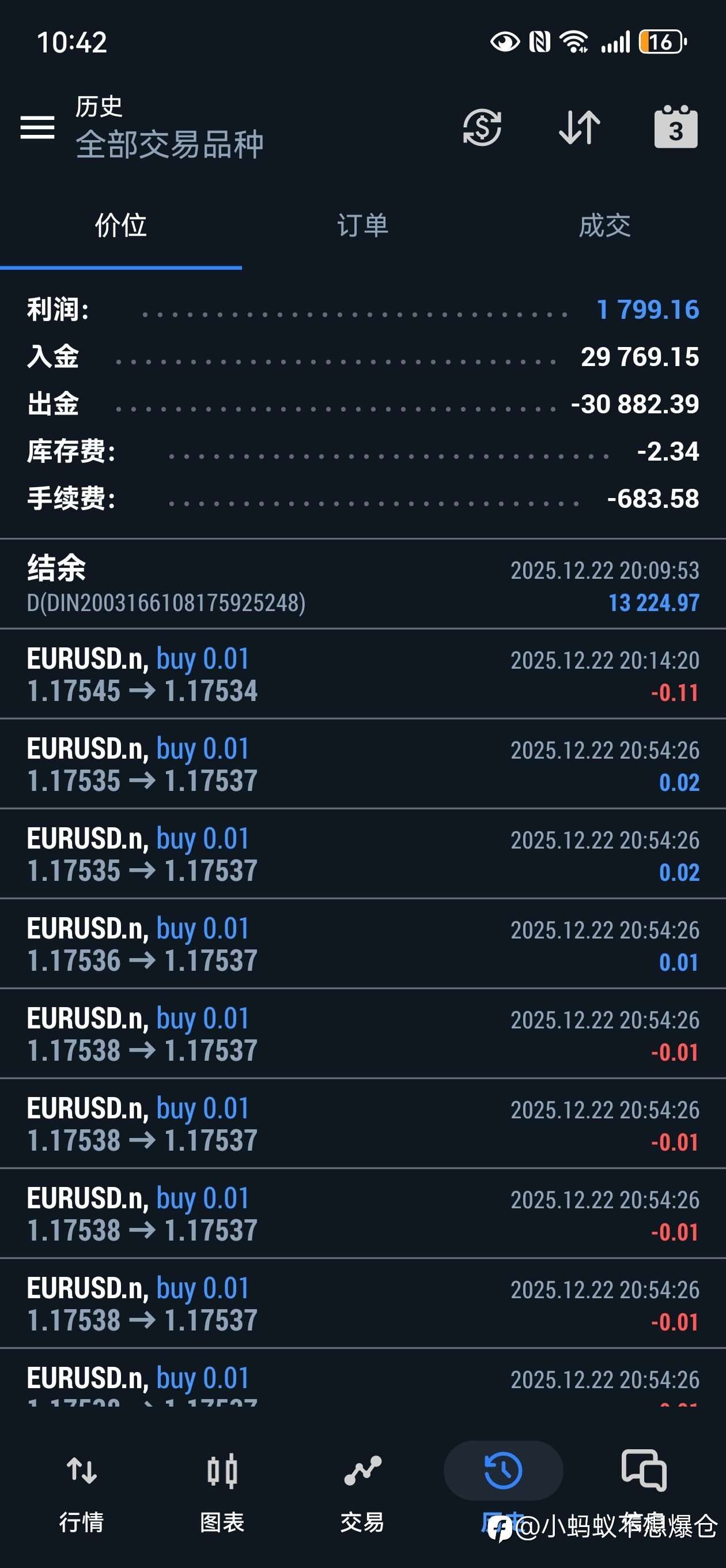Expand the 结余 balance entry details
Image resolution: width=726 pixels, height=1568 pixels.
click(x=362, y=583)
